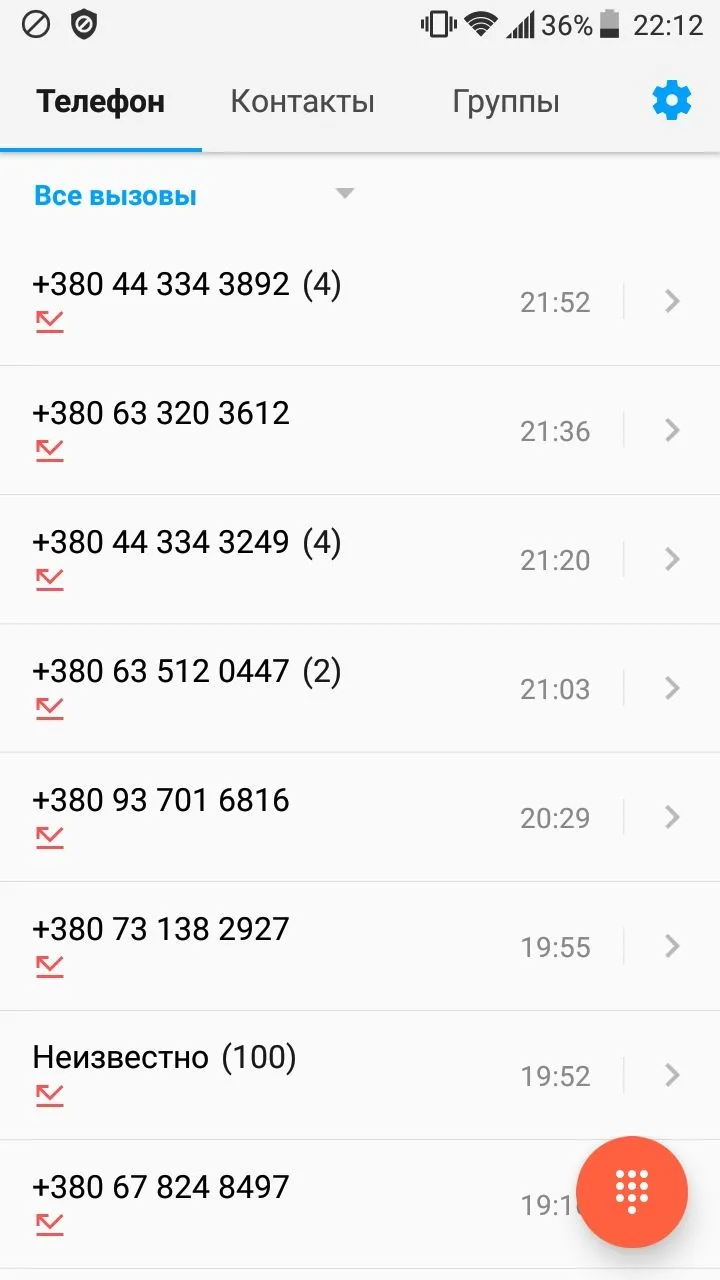
Task: Switch to the Контакты tab
Action: pyautogui.click(x=302, y=101)
